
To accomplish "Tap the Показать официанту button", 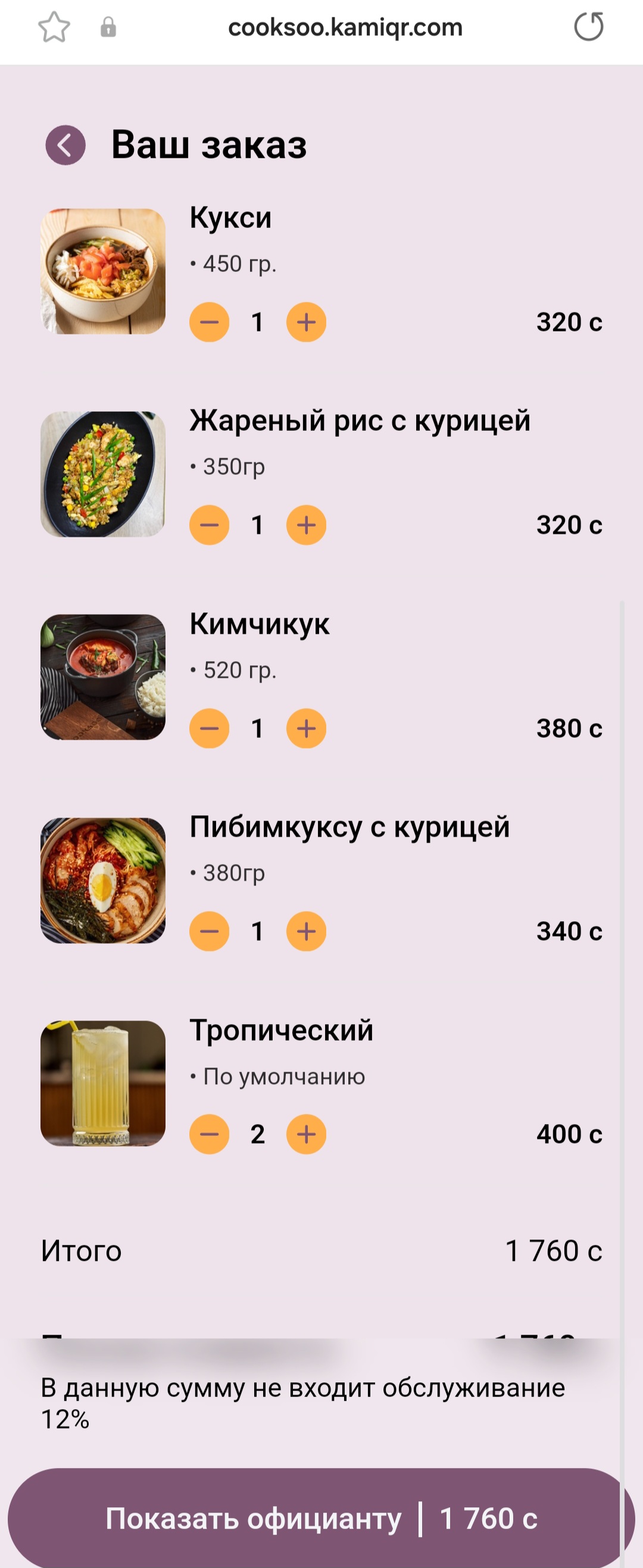I will click(321, 1519).
